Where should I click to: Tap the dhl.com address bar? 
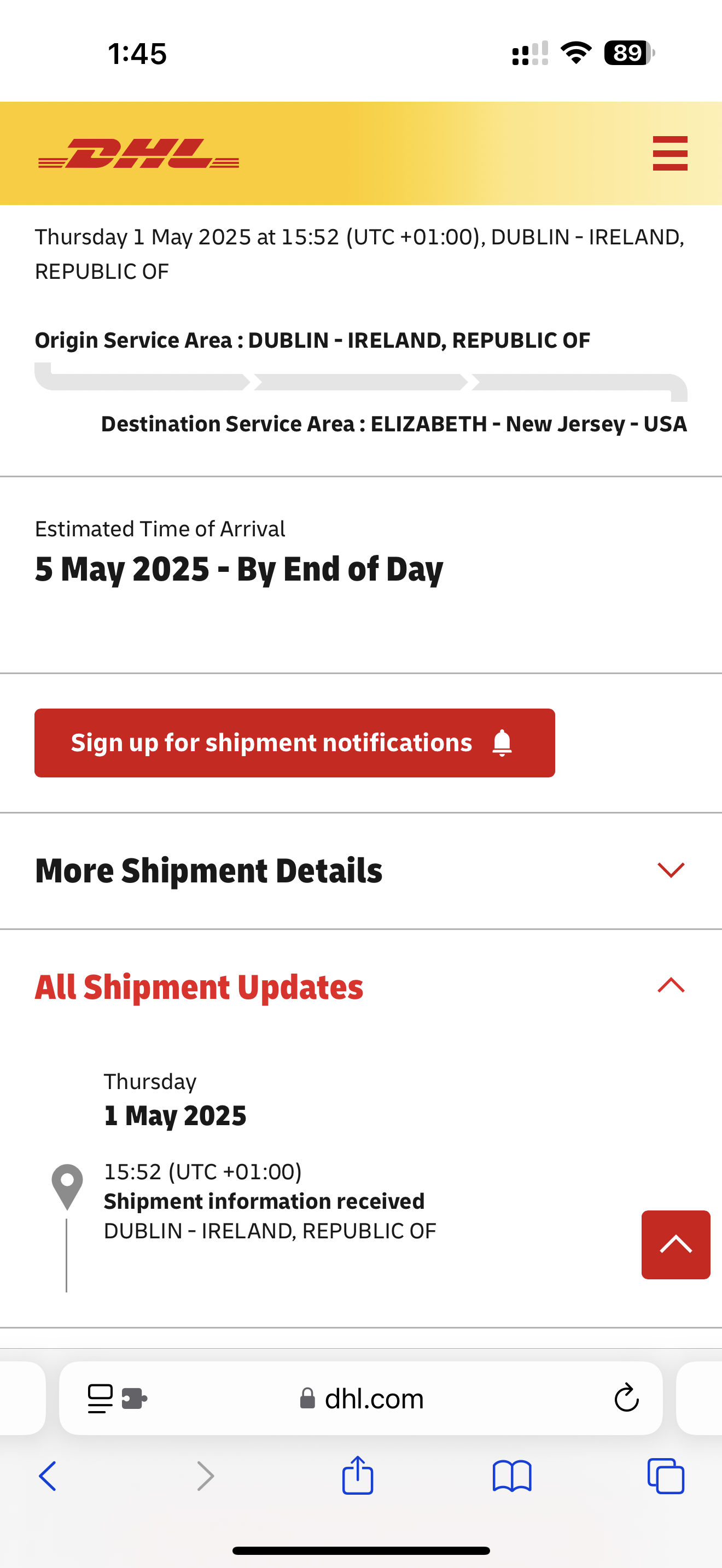pyautogui.click(x=361, y=1398)
